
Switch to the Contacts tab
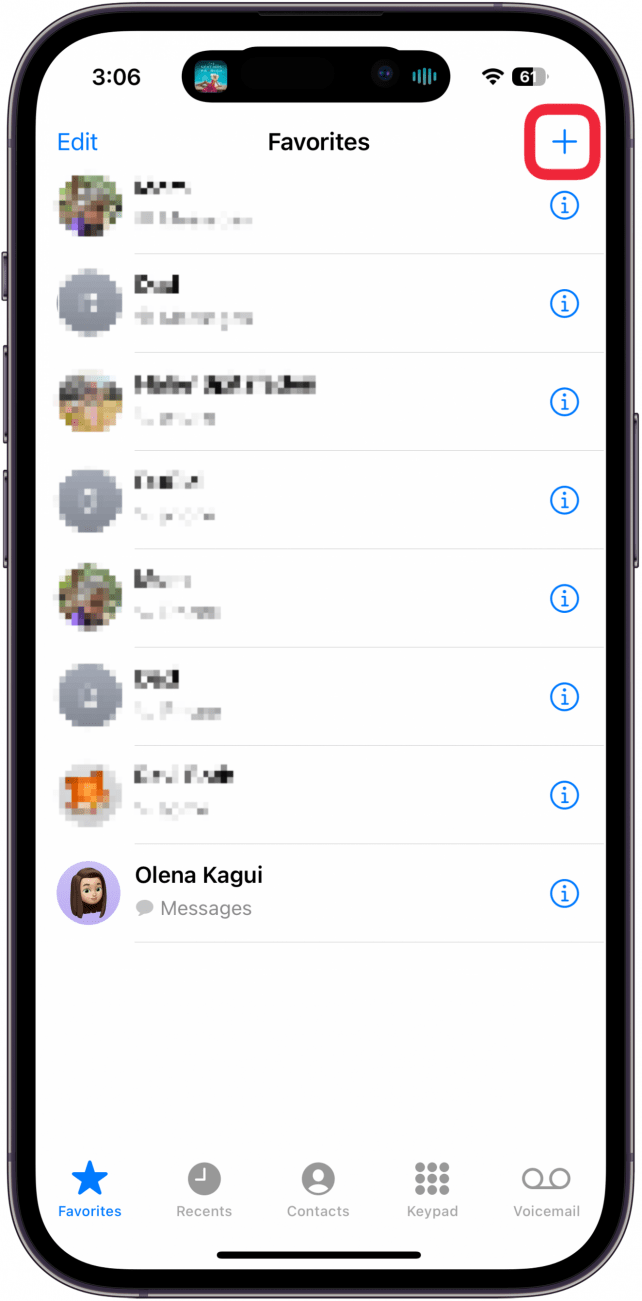coord(318,1190)
